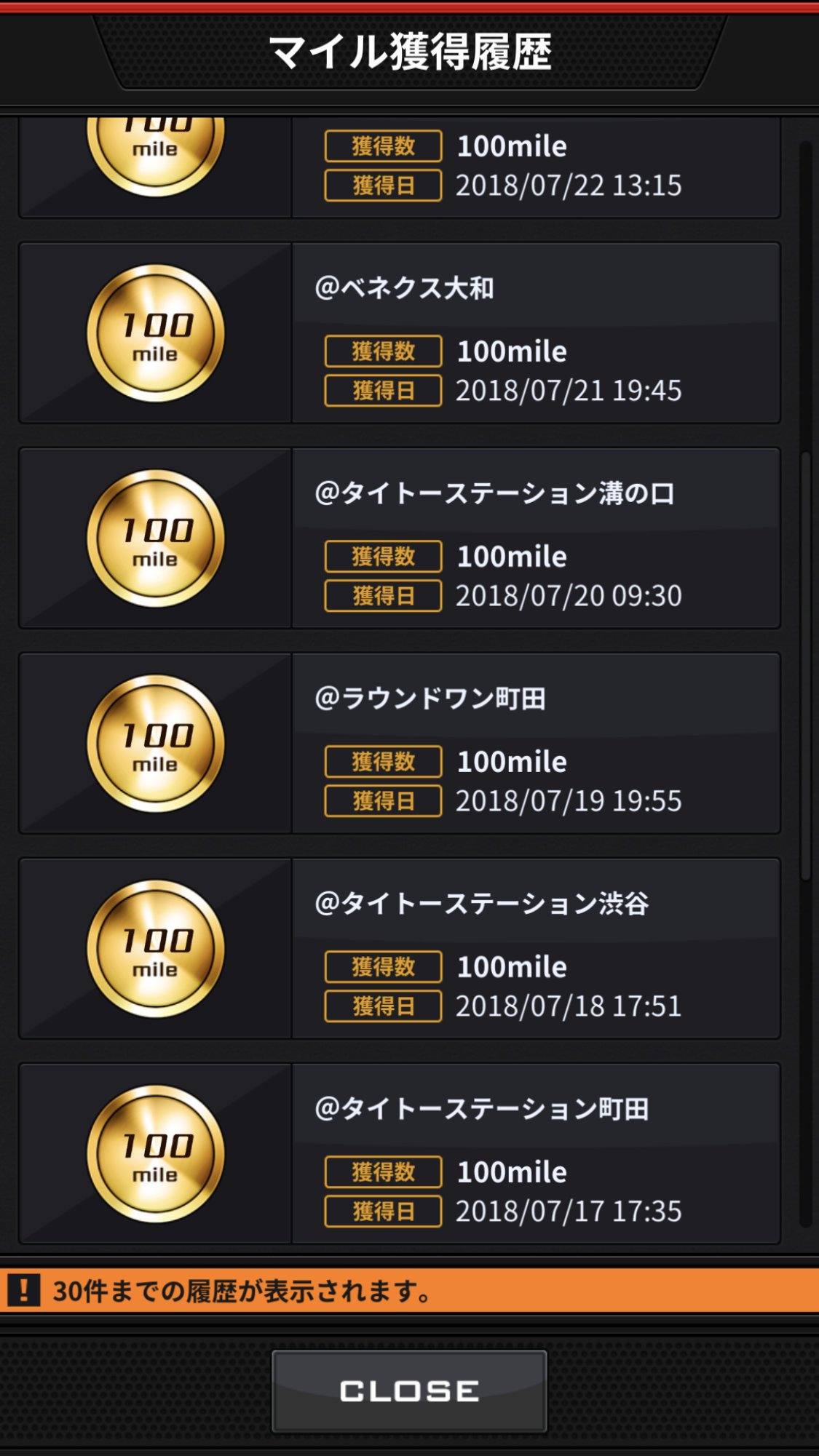The image size is (819, 1456).
Task: Close the mile history dialog
Action: pyautogui.click(x=409, y=1391)
